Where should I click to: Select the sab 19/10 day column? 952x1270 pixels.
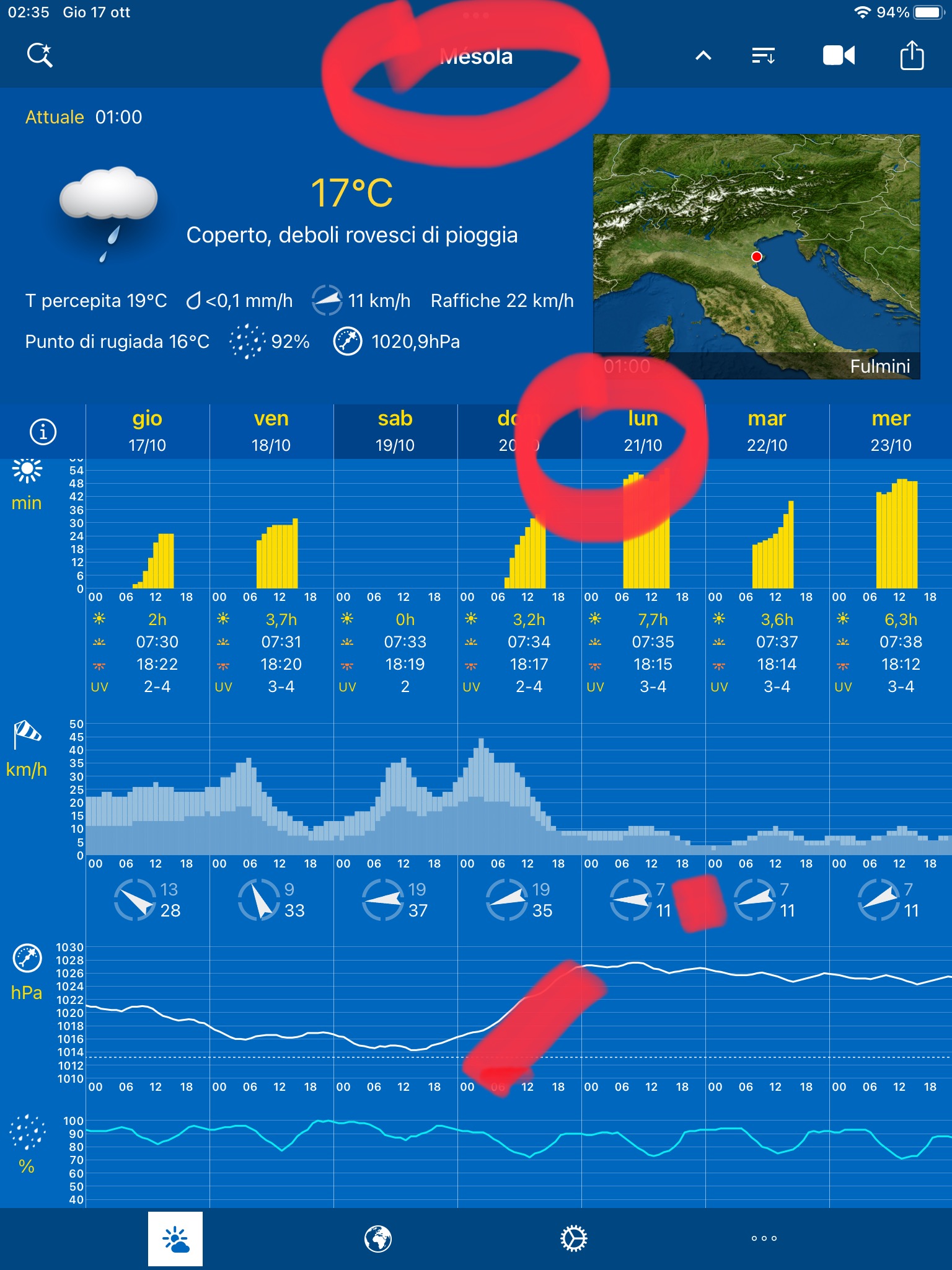point(395,431)
